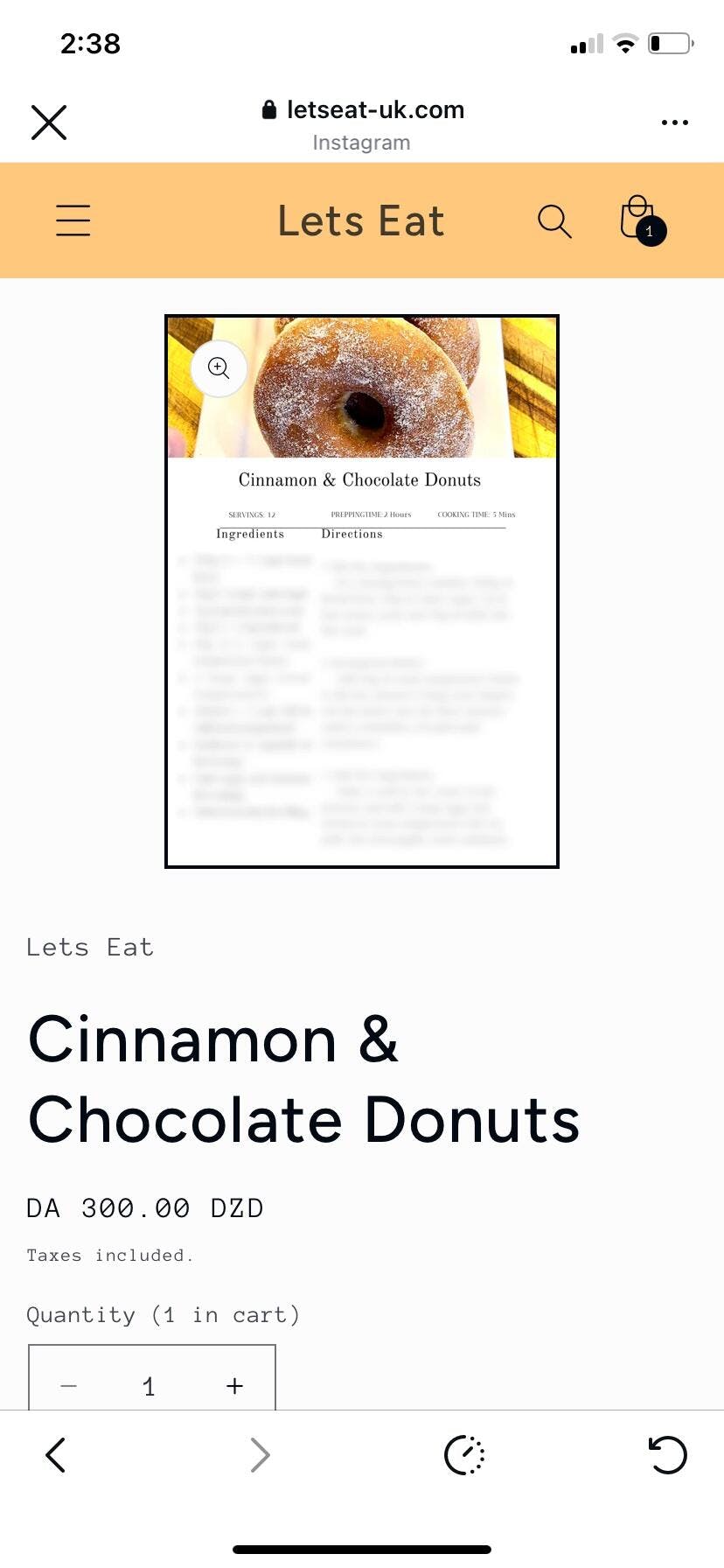The width and height of the screenshot is (724, 1568).
Task: Decrease the quantity by one
Action: tap(69, 1386)
